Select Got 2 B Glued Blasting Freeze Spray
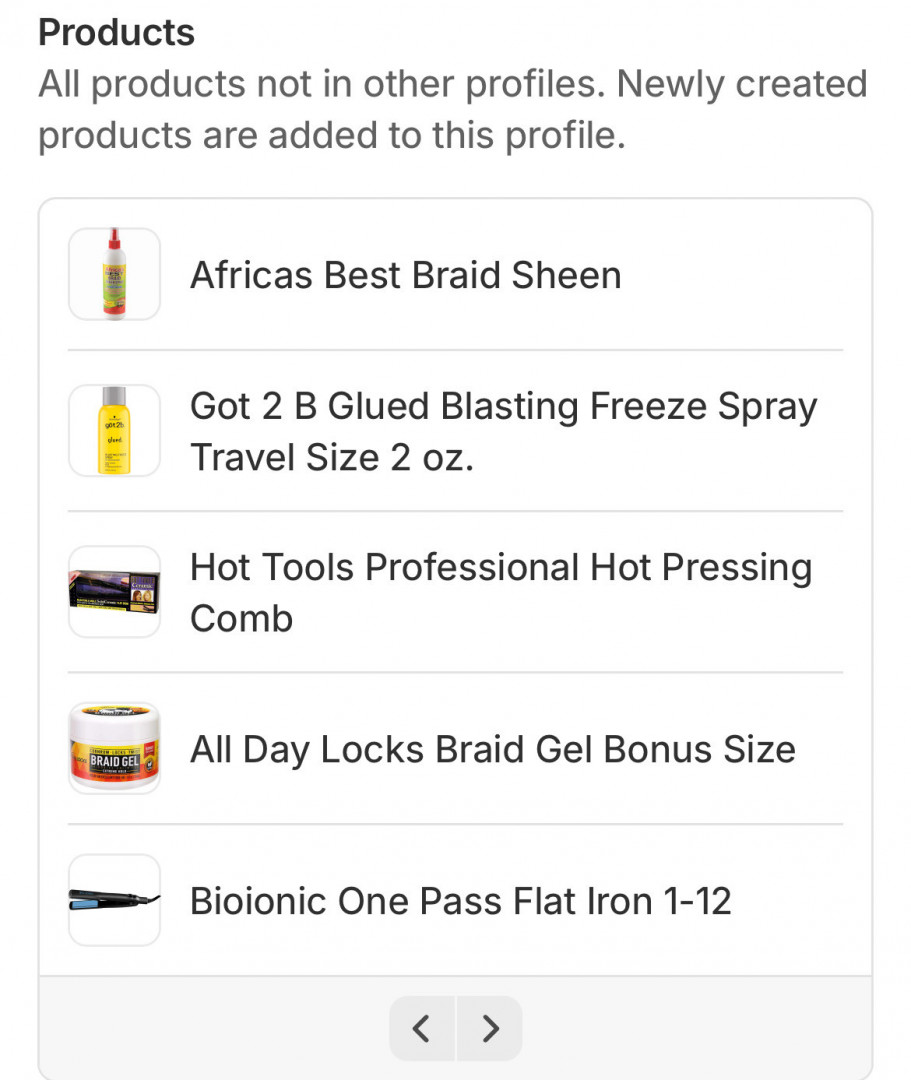 pyautogui.click(x=503, y=432)
